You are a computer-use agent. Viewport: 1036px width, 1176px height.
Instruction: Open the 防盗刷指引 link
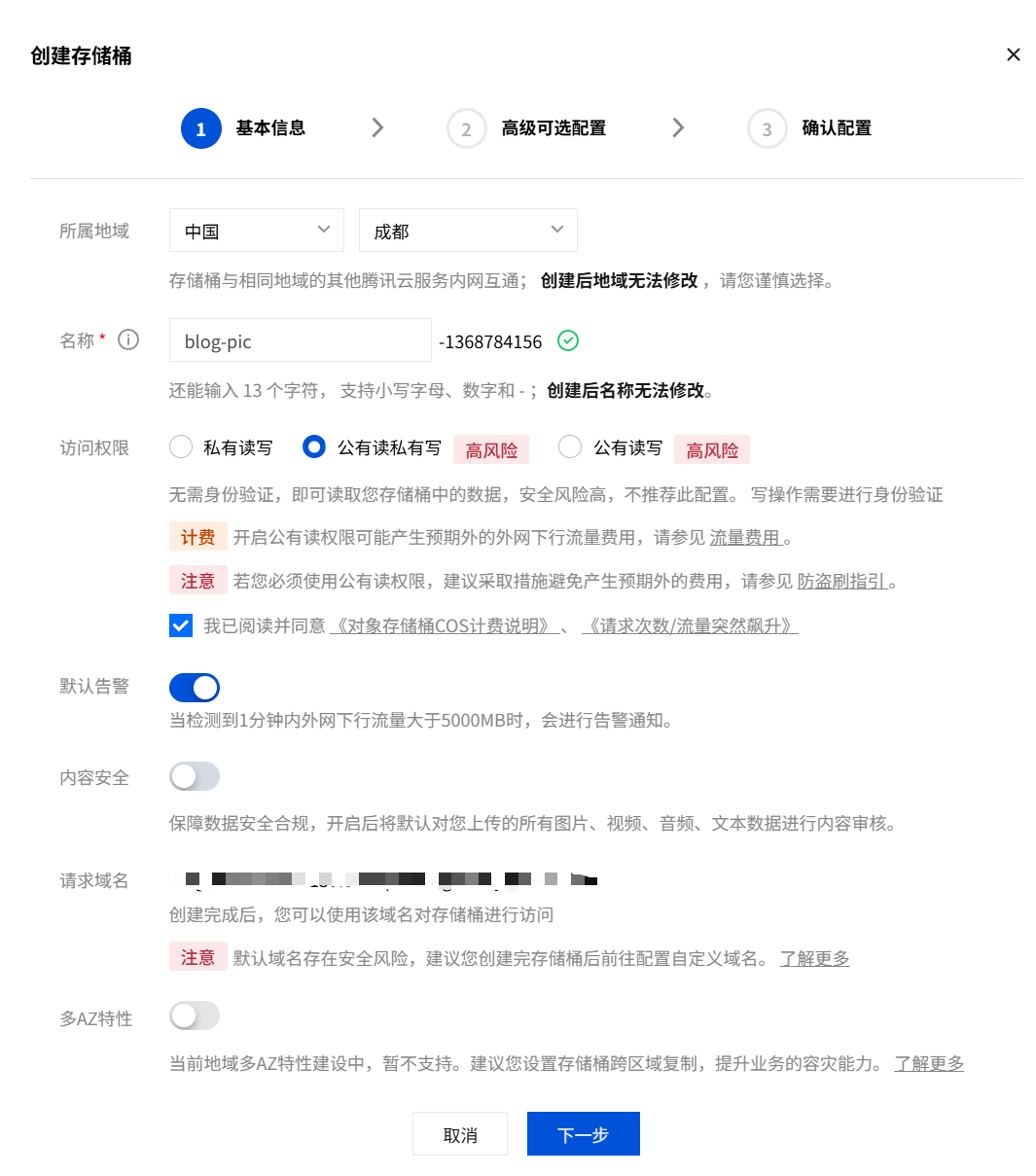coord(842,581)
